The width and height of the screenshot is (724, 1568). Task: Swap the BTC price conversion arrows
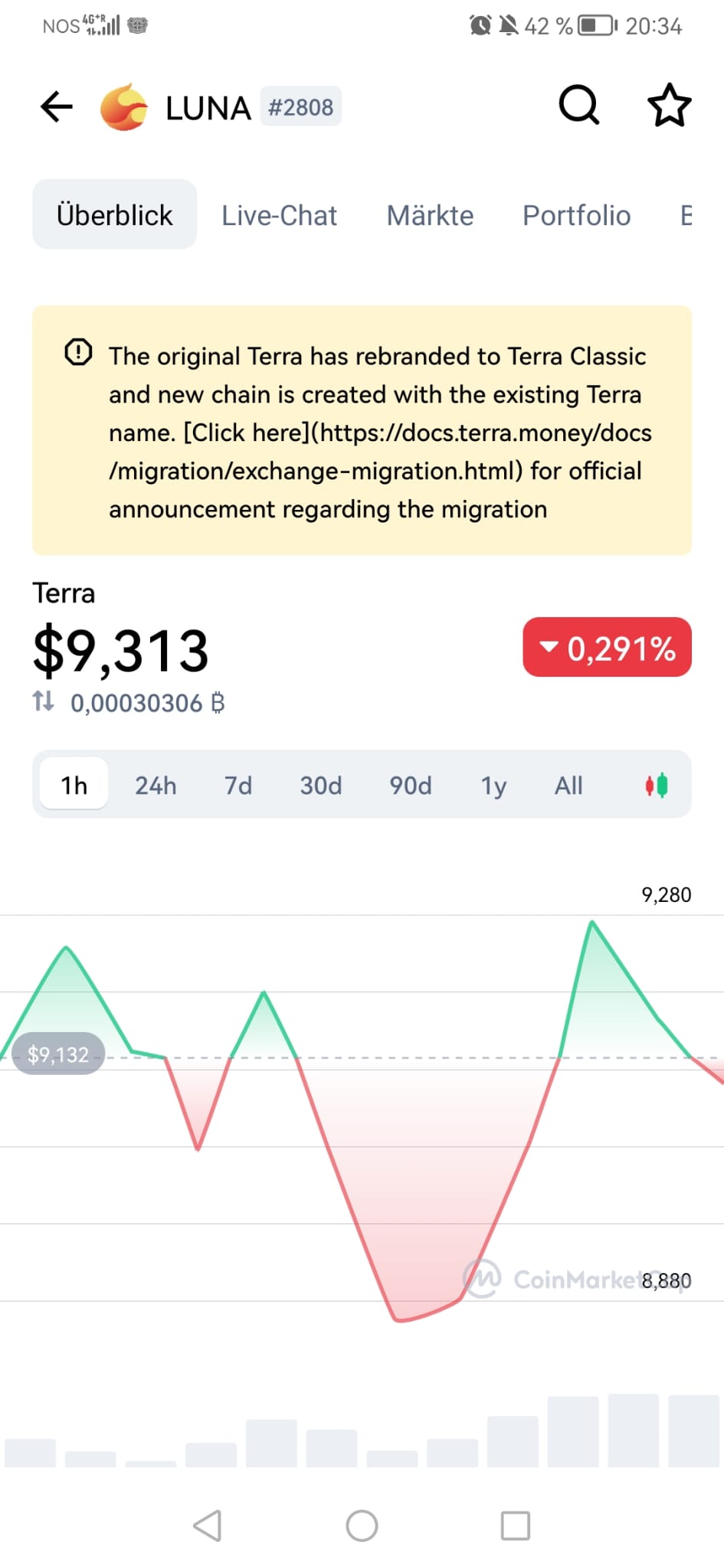coord(44,701)
